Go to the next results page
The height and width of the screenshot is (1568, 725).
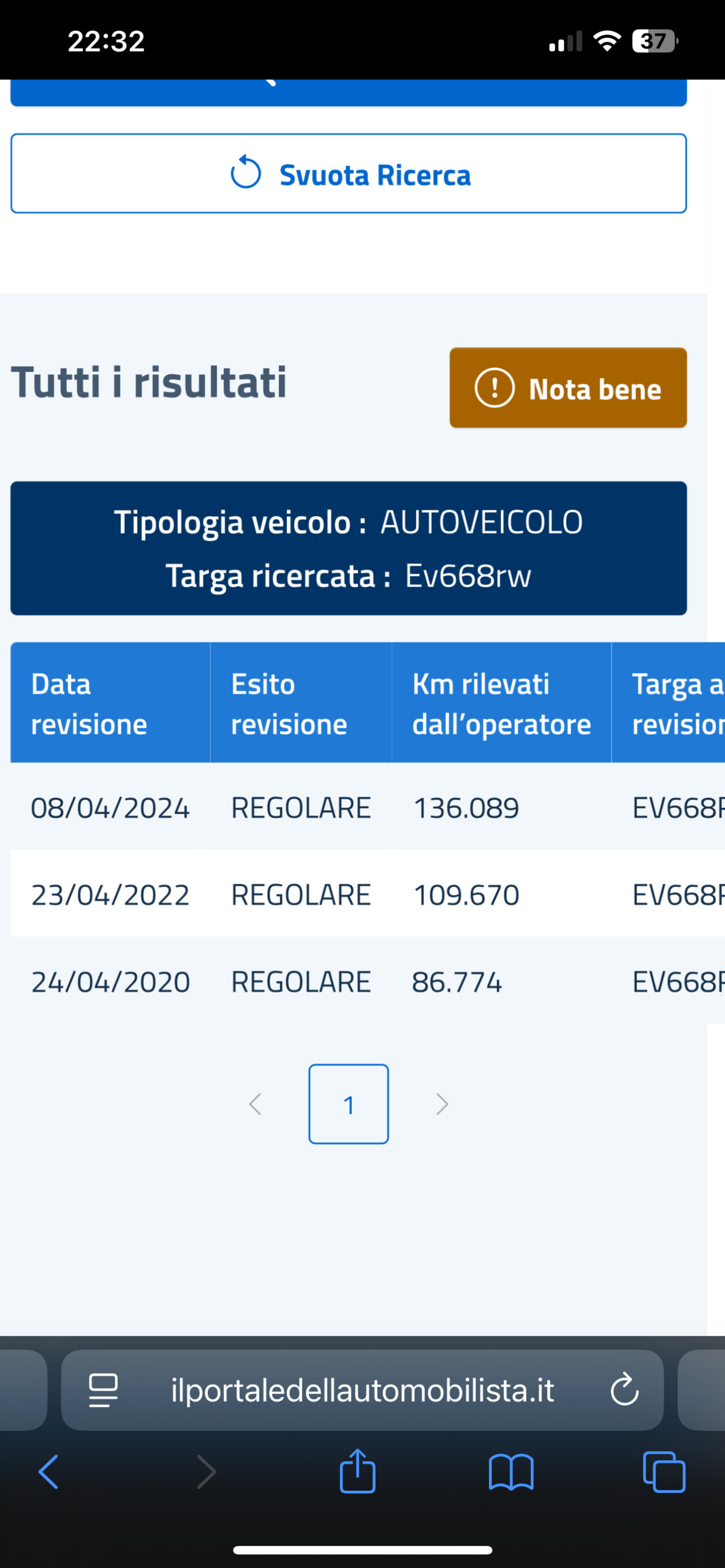coord(442,1104)
